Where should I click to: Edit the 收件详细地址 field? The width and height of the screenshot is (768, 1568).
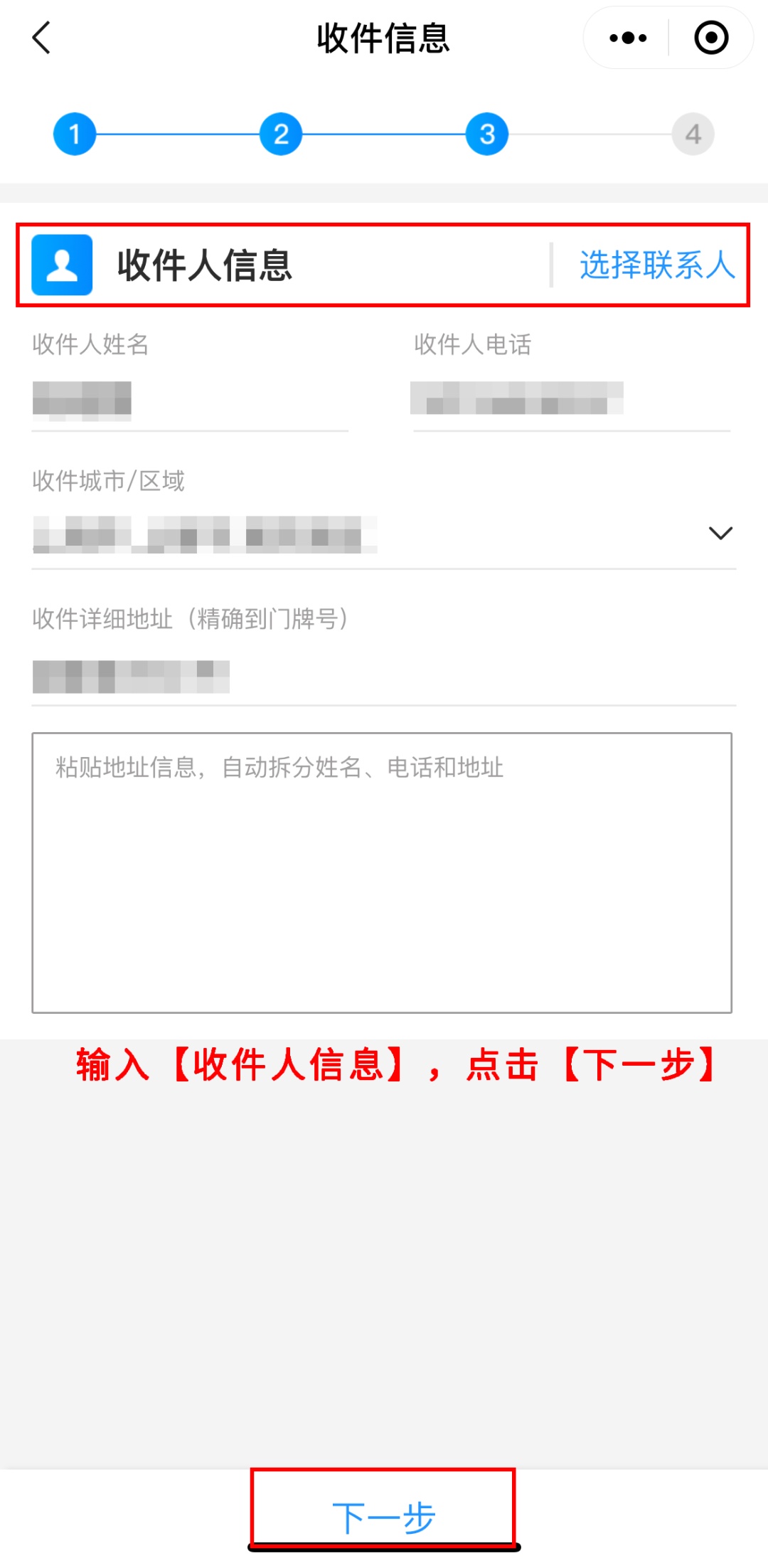click(x=383, y=676)
